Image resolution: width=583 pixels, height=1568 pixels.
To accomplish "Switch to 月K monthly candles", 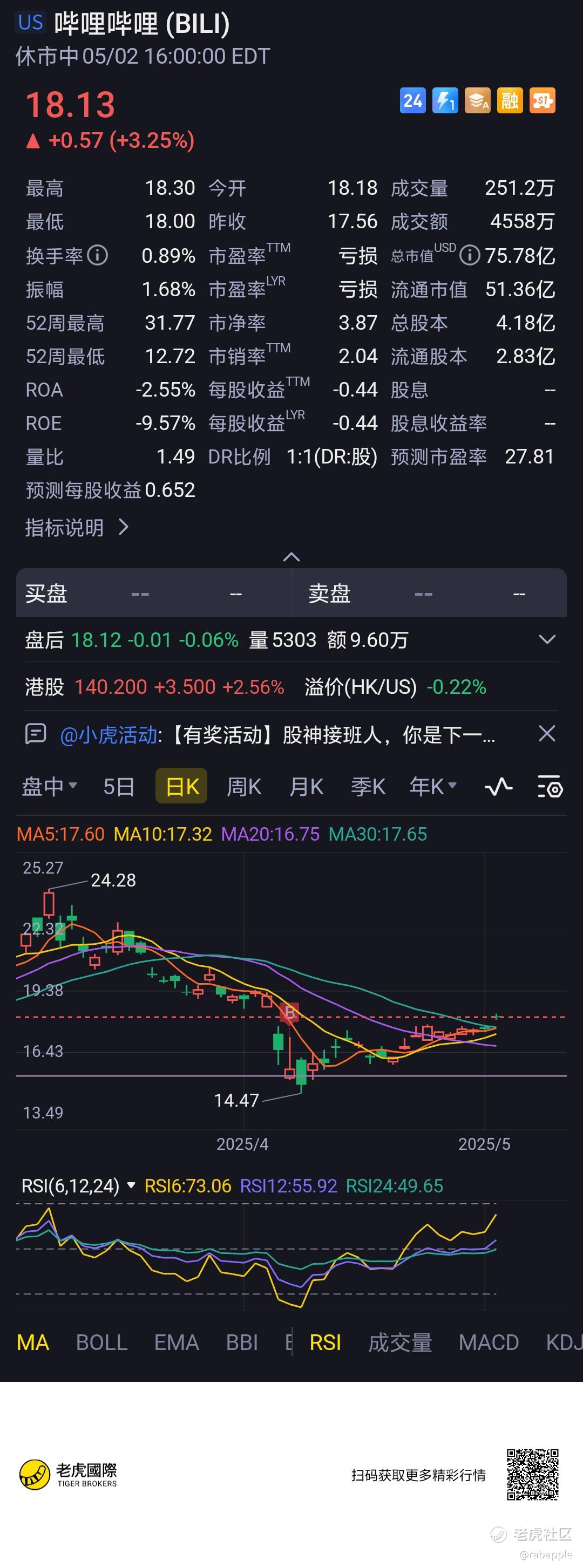I will pos(306,787).
